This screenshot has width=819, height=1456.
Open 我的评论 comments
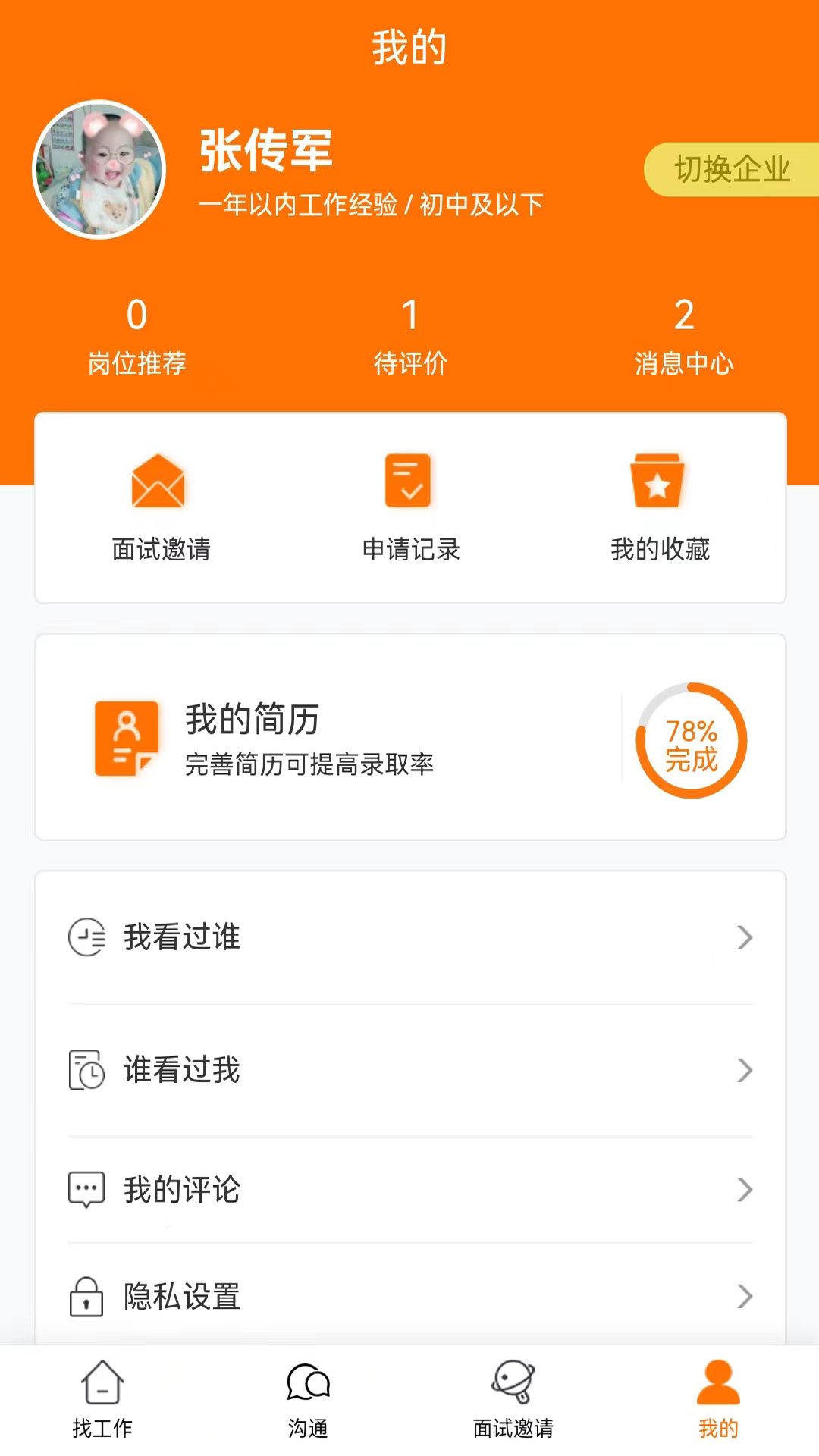pyautogui.click(x=410, y=1189)
